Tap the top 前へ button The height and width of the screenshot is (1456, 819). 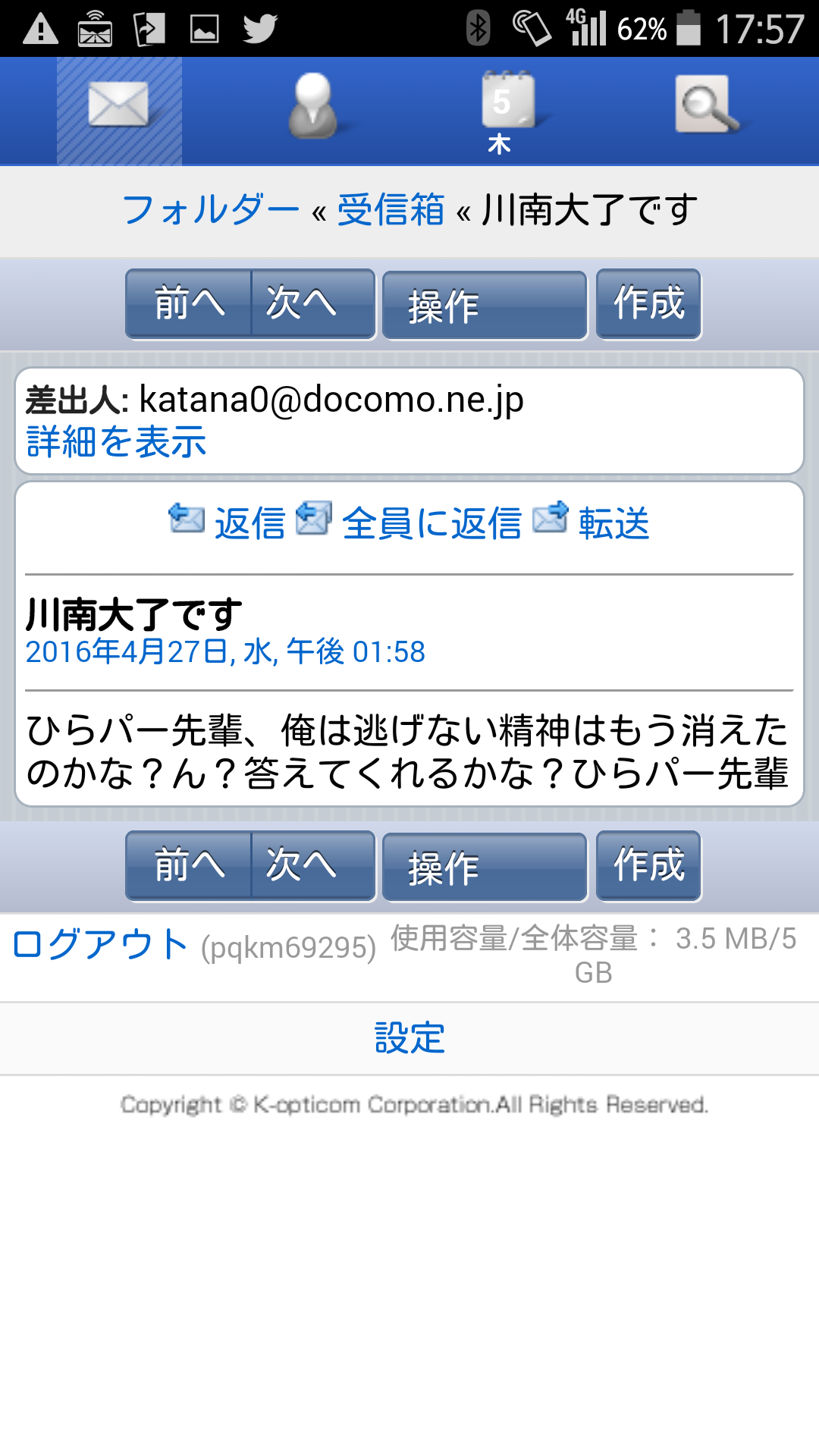[x=189, y=304]
